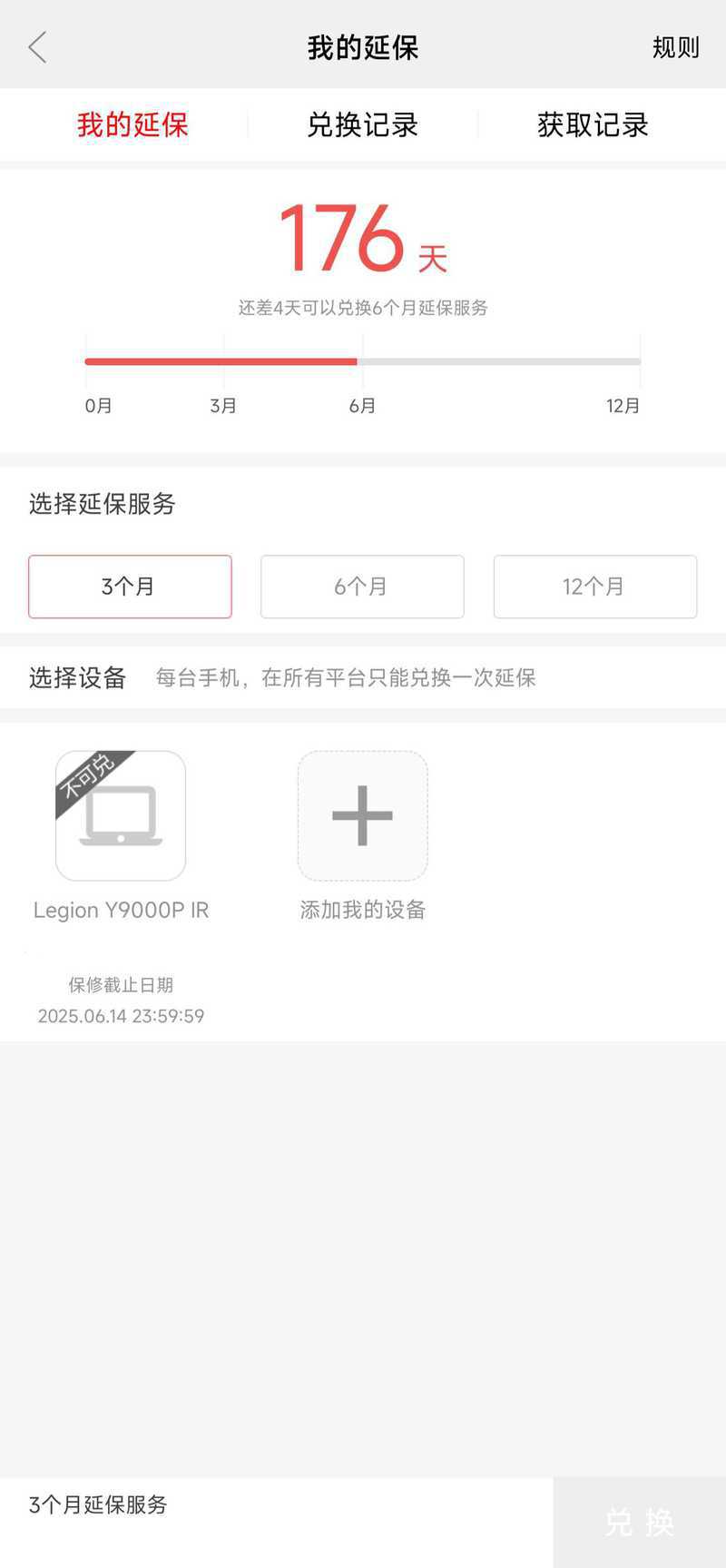Choose the 6个月 warranty option

(x=362, y=587)
